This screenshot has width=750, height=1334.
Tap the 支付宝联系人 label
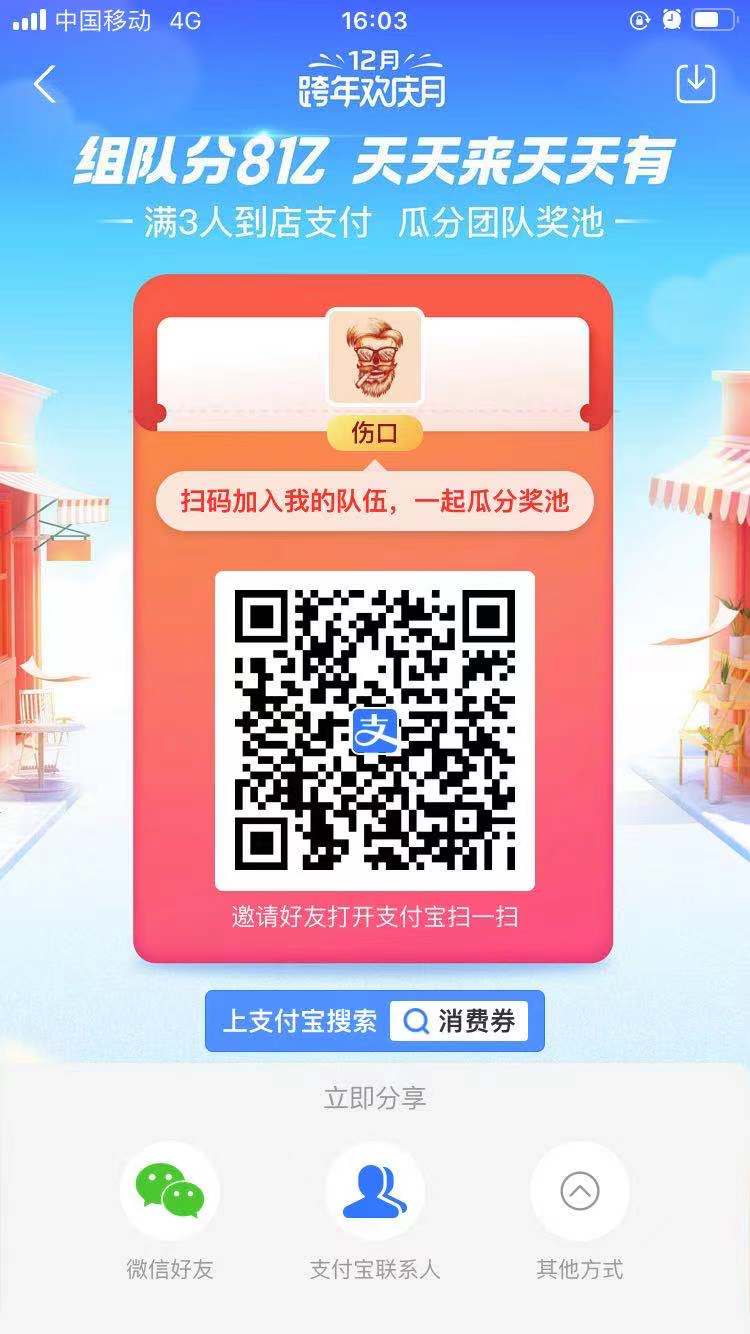(x=375, y=1269)
